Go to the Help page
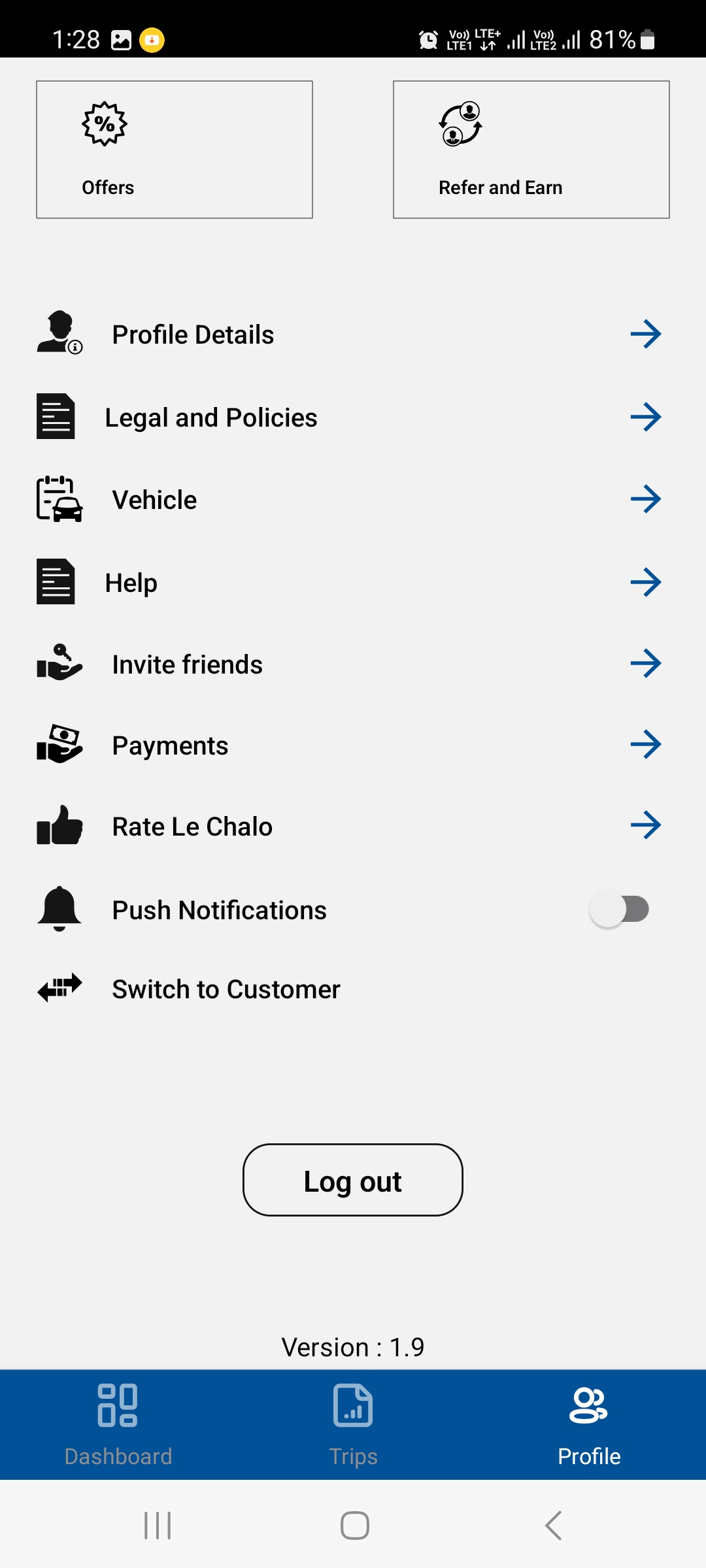Screen dimensions: 706x1568 coord(353,582)
